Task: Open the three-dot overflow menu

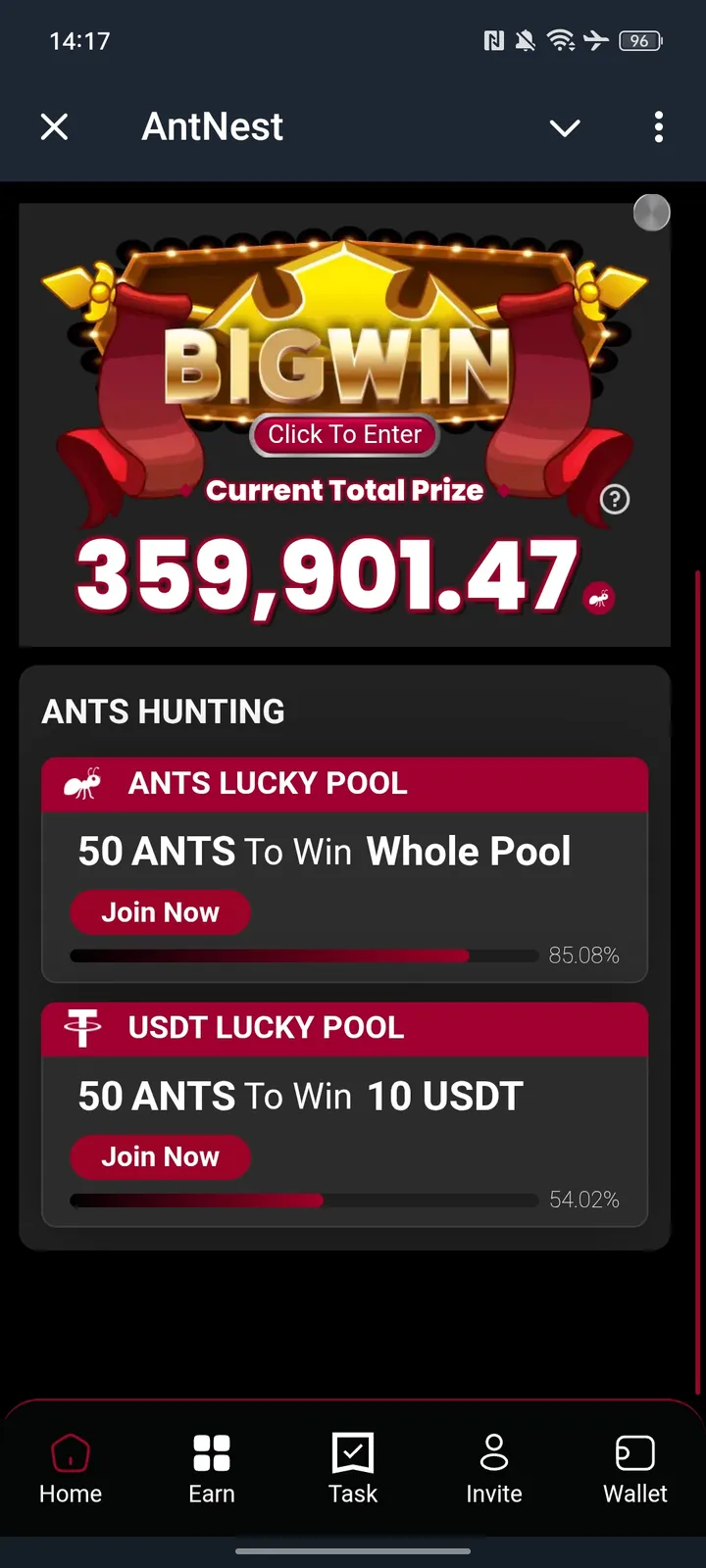Action: click(x=659, y=126)
